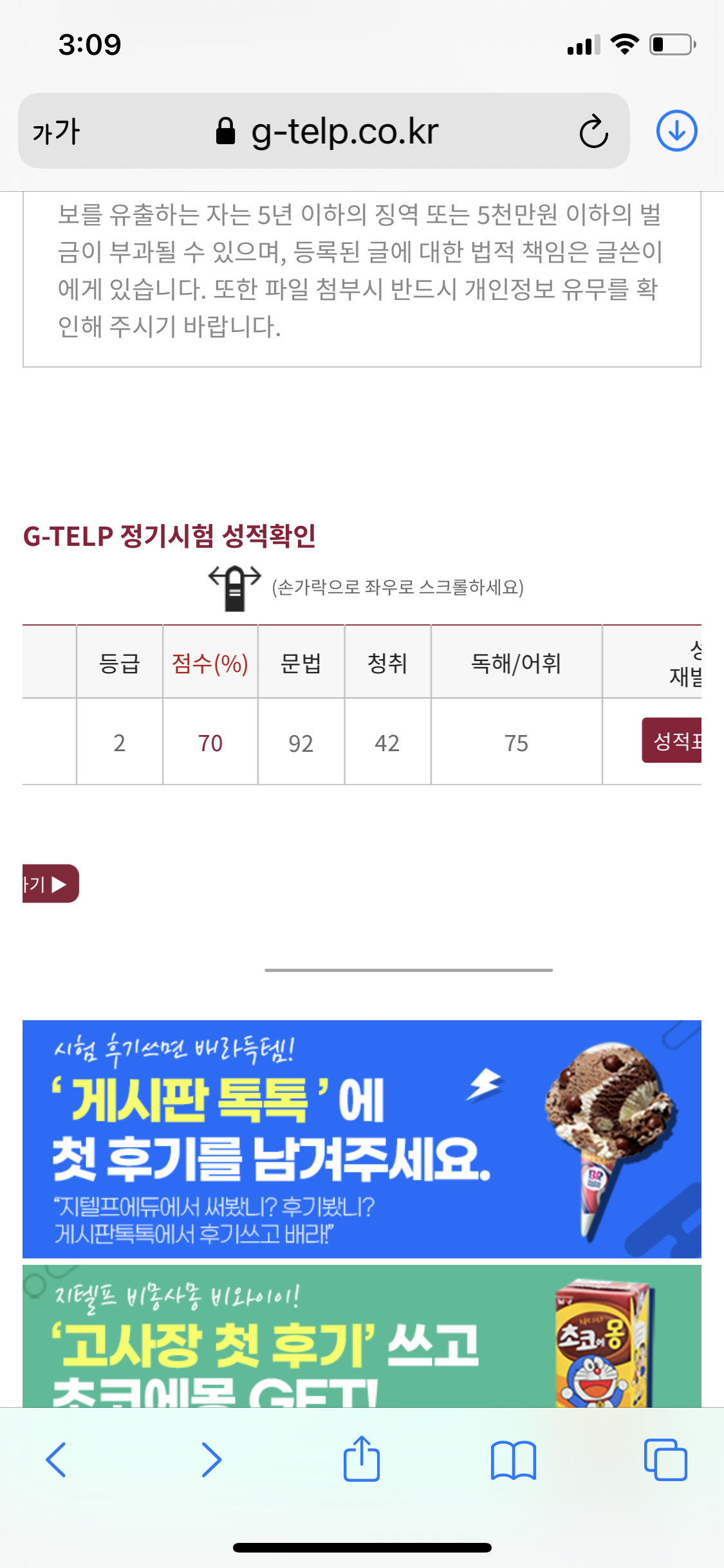The image size is (724, 1568).
Task: Open the 가가 text size menu
Action: pyautogui.click(x=56, y=131)
